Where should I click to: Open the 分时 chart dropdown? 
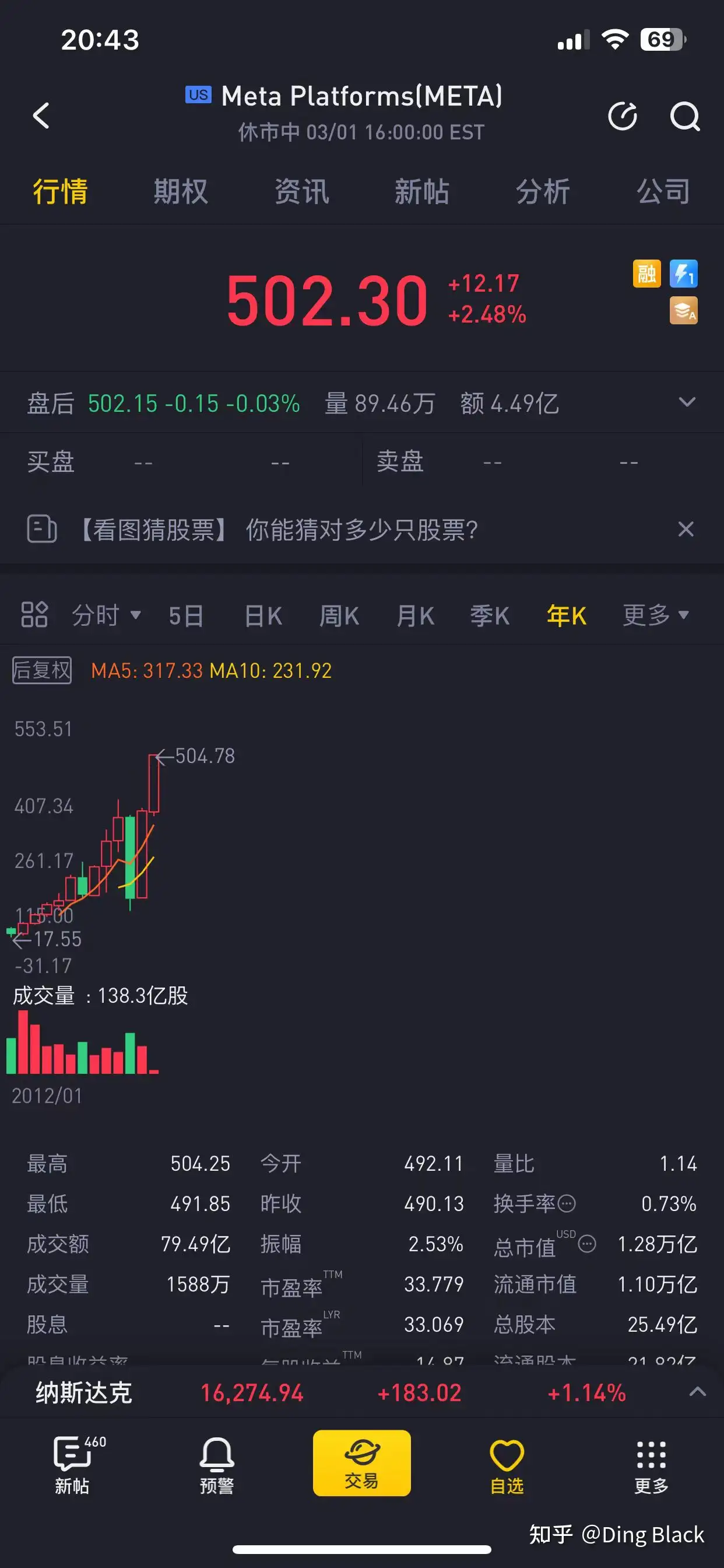pos(107,615)
